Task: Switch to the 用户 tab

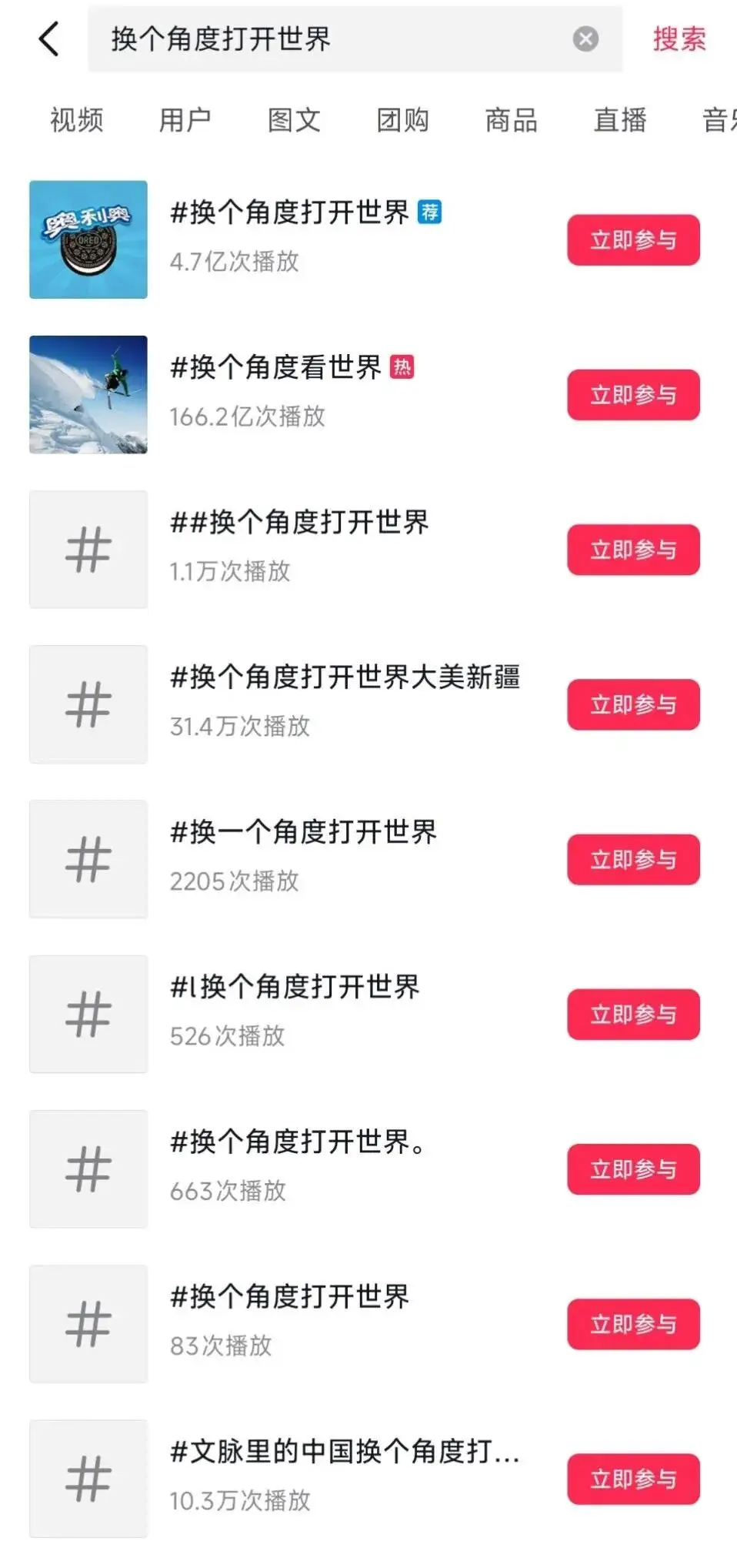Action: (185, 120)
